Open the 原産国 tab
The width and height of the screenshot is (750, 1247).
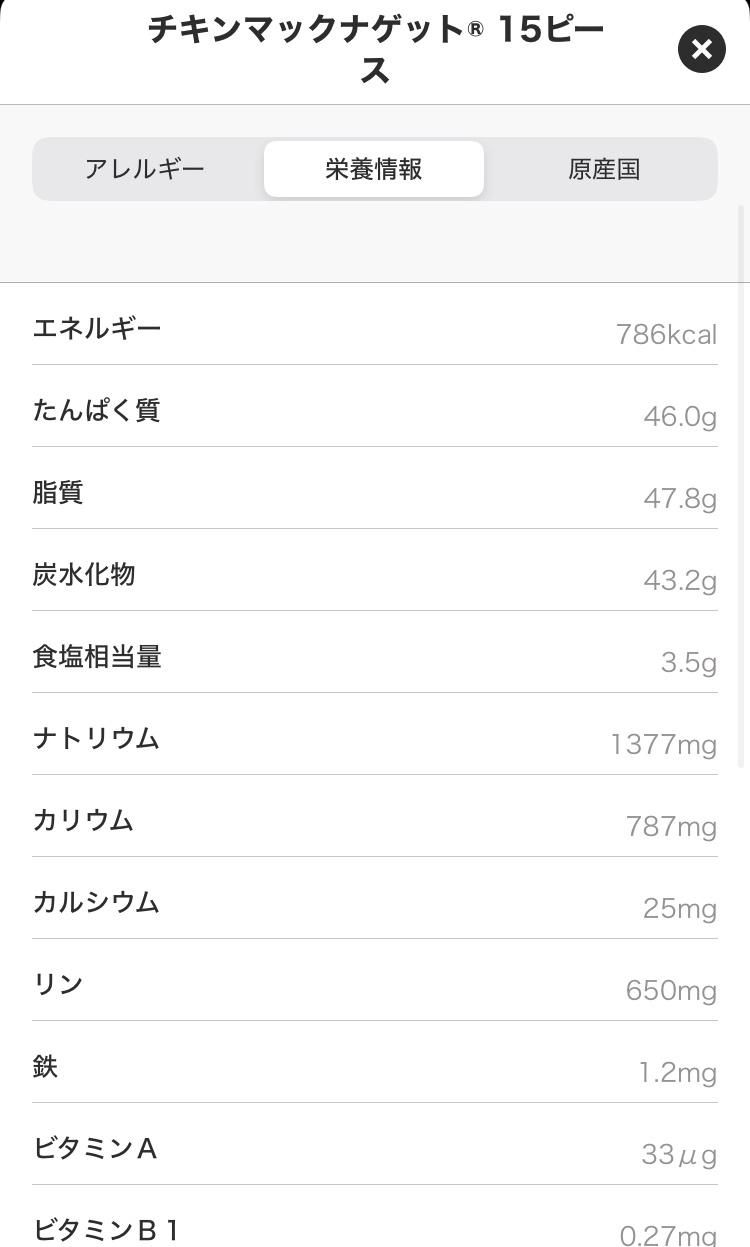click(603, 169)
